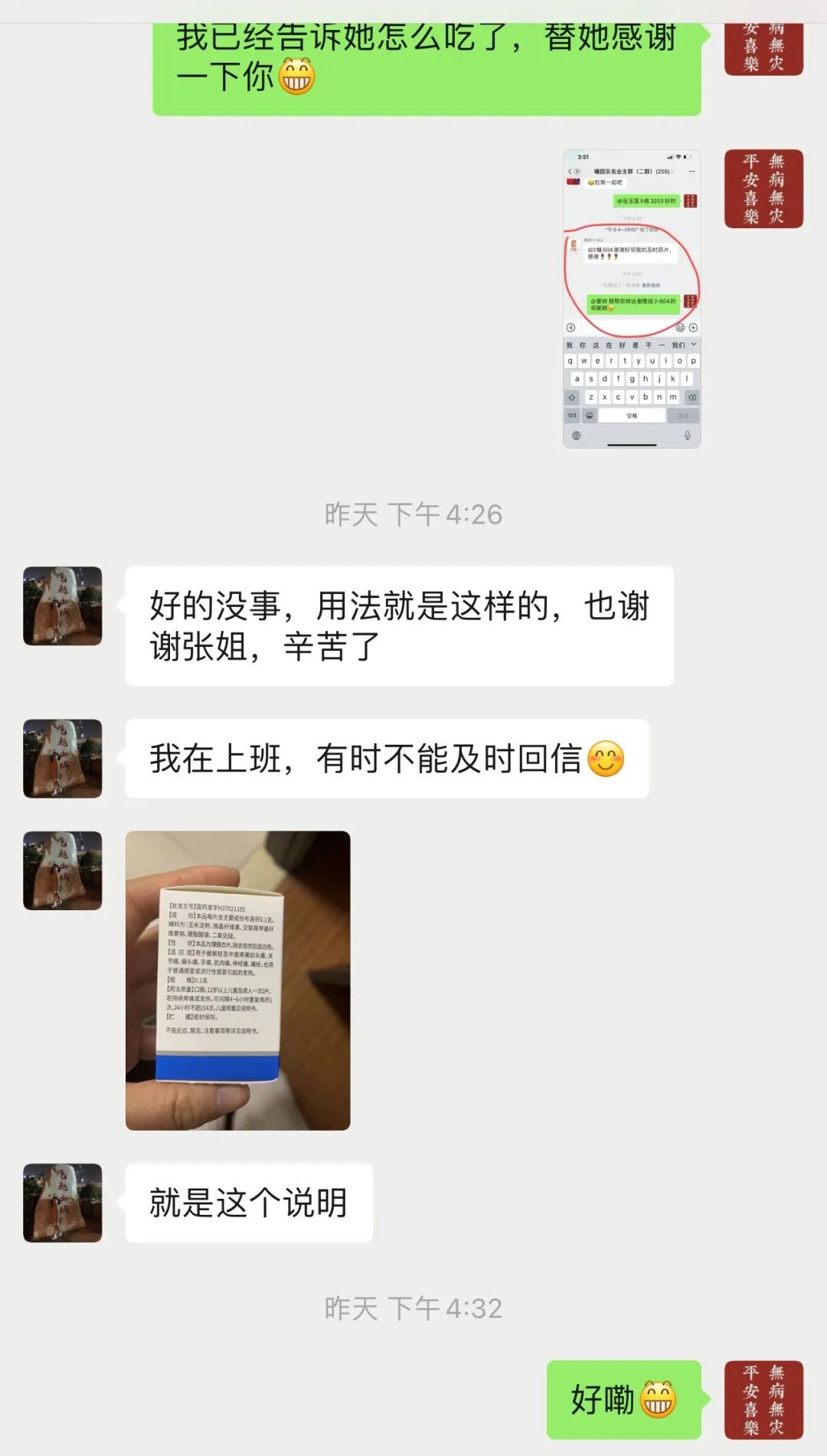The image size is (827, 1456).
Task: Tap the back arrow in the chat header
Action: (570, 171)
